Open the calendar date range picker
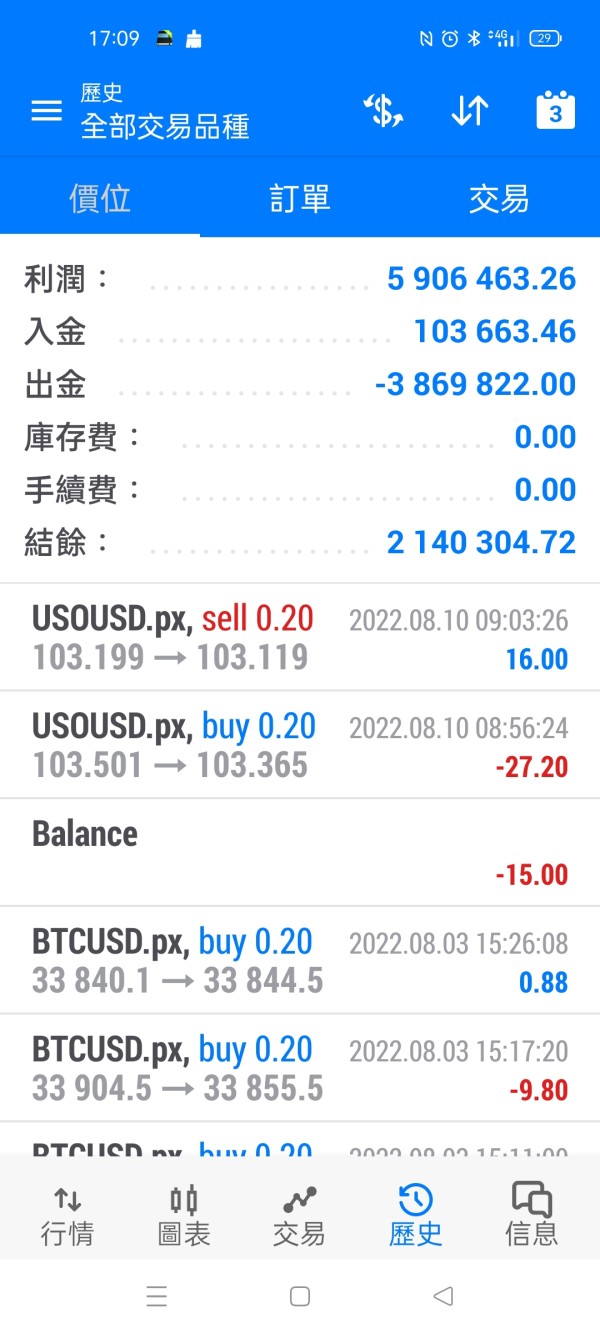 [555, 111]
